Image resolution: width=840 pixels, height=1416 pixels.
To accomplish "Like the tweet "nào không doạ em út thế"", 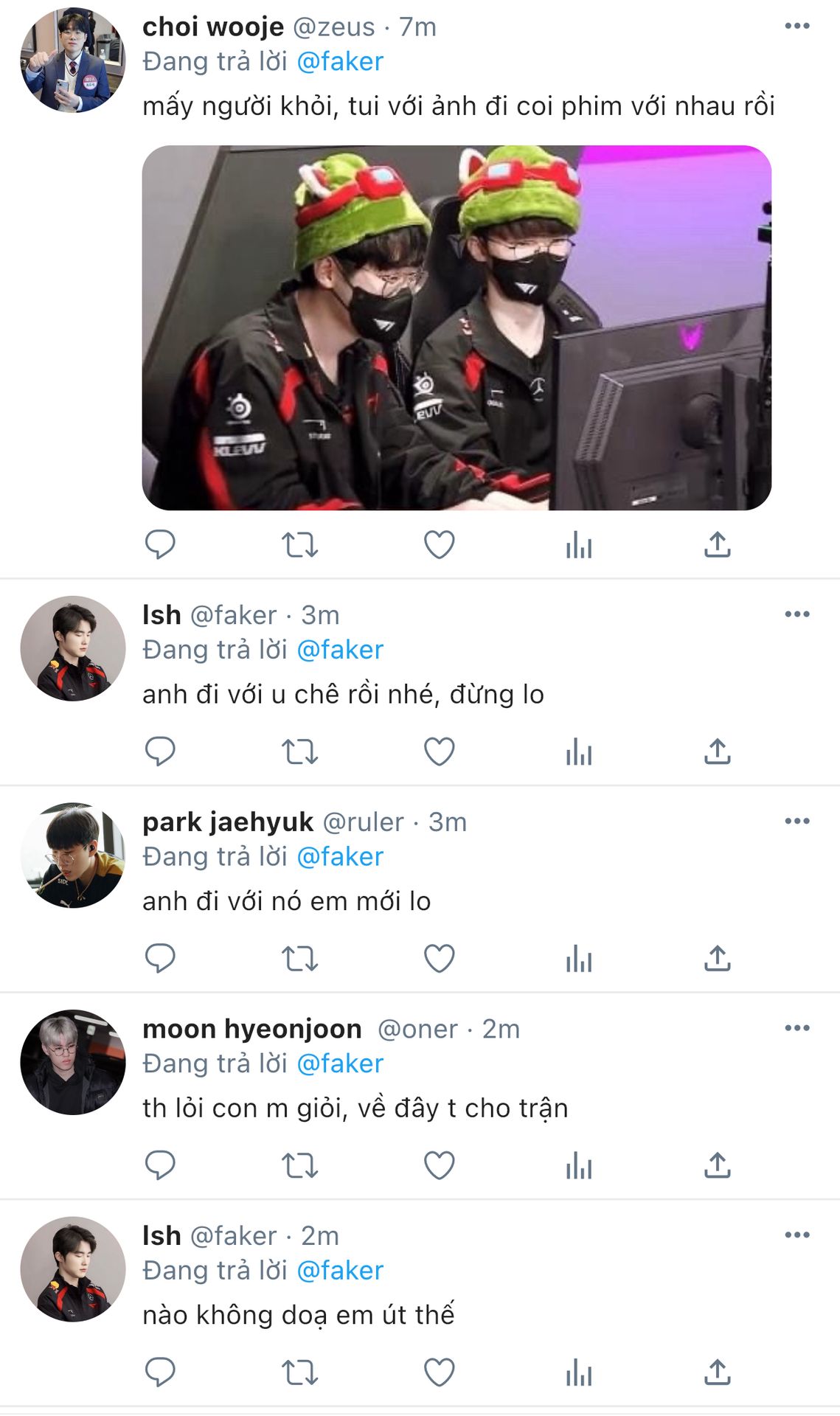I will pyautogui.click(x=439, y=1373).
